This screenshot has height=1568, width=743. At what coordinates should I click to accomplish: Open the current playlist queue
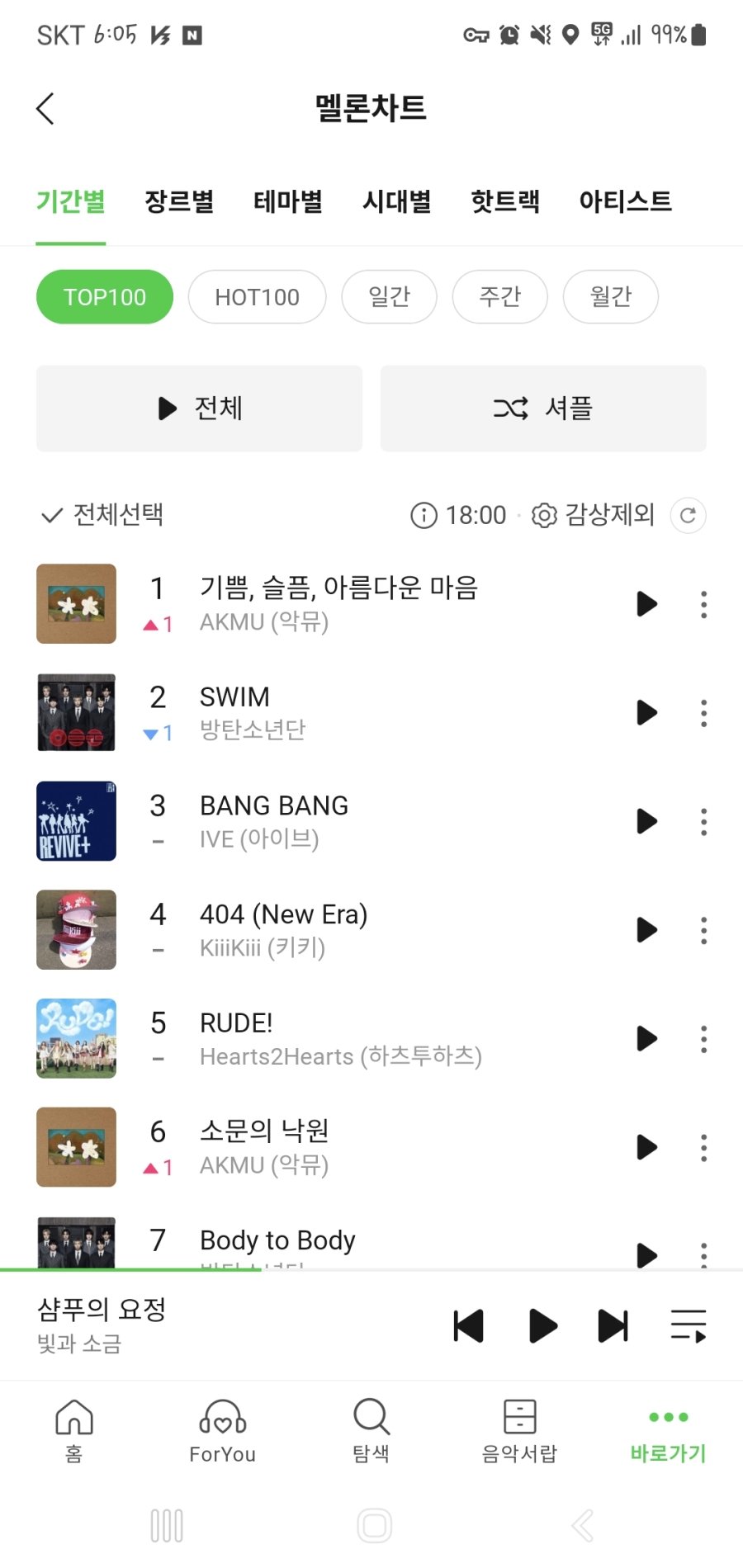click(x=688, y=1326)
